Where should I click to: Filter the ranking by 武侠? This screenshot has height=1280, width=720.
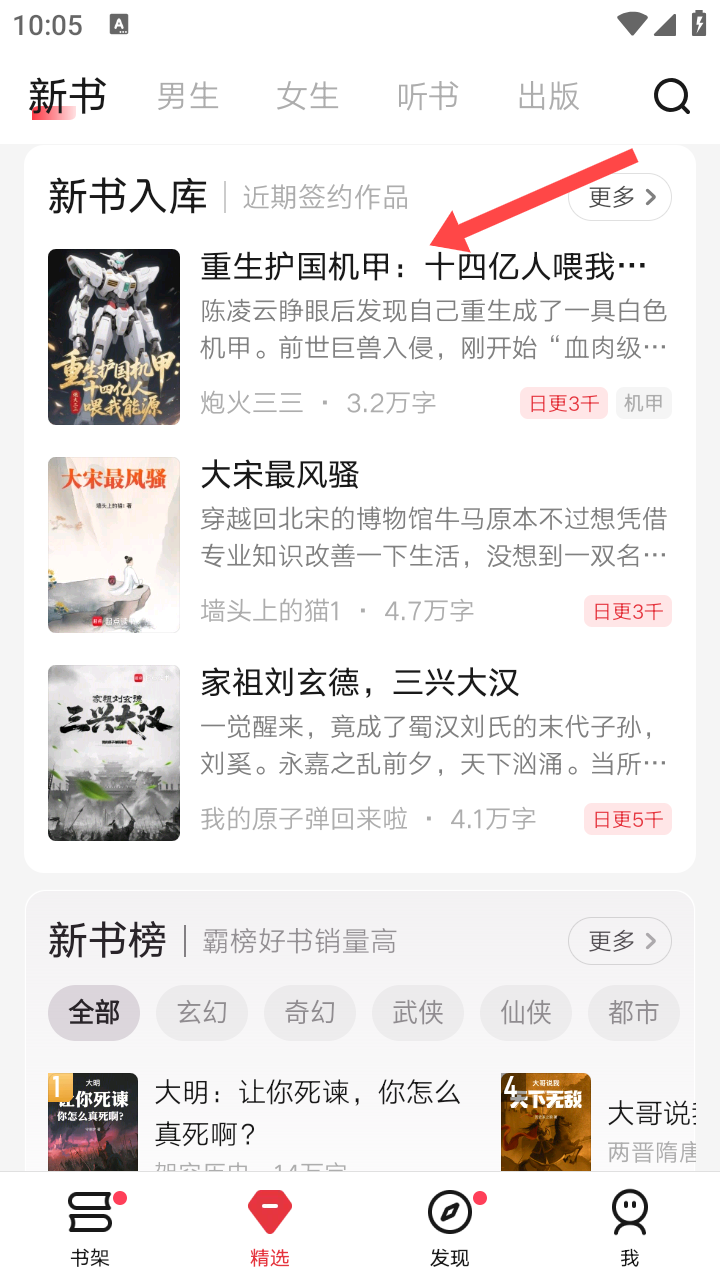coord(418,1013)
